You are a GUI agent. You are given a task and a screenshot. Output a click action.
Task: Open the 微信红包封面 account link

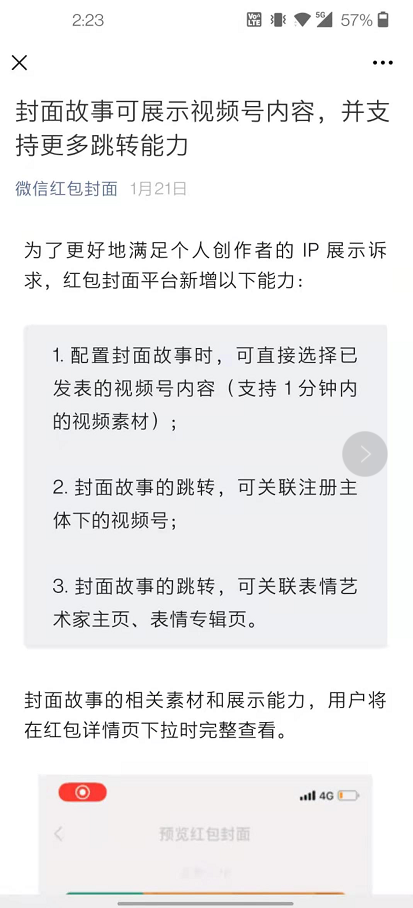[66, 189]
